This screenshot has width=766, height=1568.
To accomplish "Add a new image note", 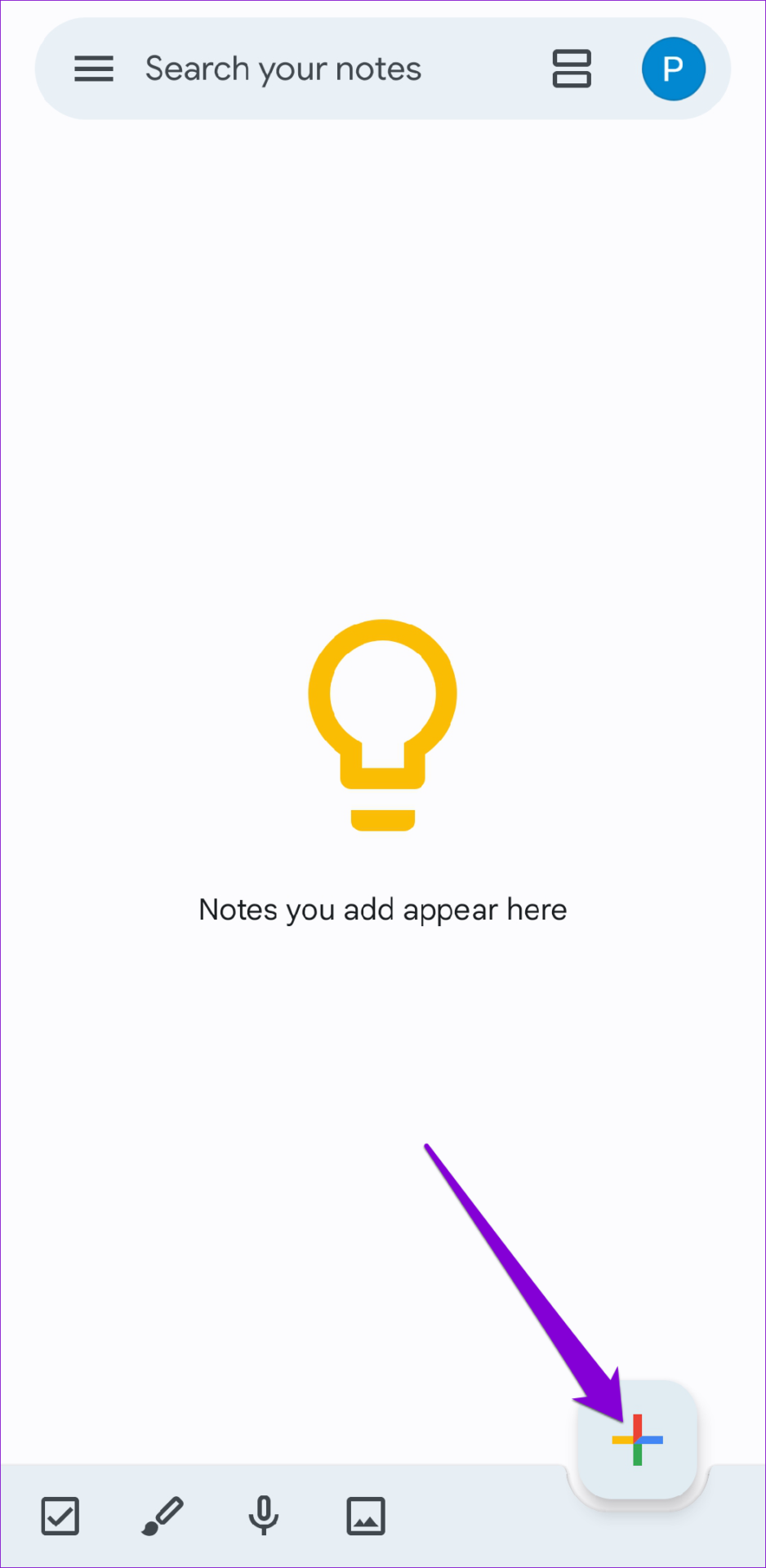I will pyautogui.click(x=366, y=1517).
